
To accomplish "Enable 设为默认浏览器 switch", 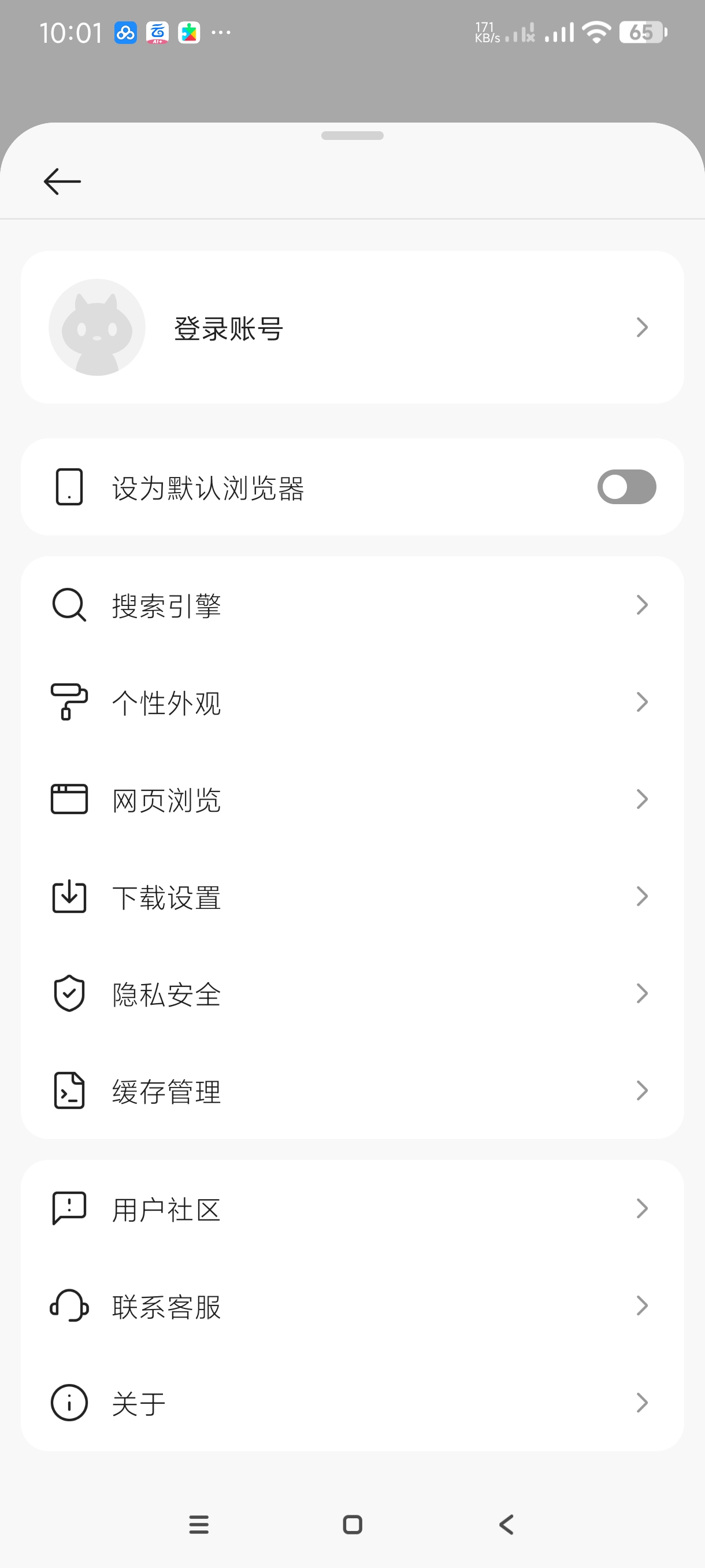I will pyautogui.click(x=626, y=487).
